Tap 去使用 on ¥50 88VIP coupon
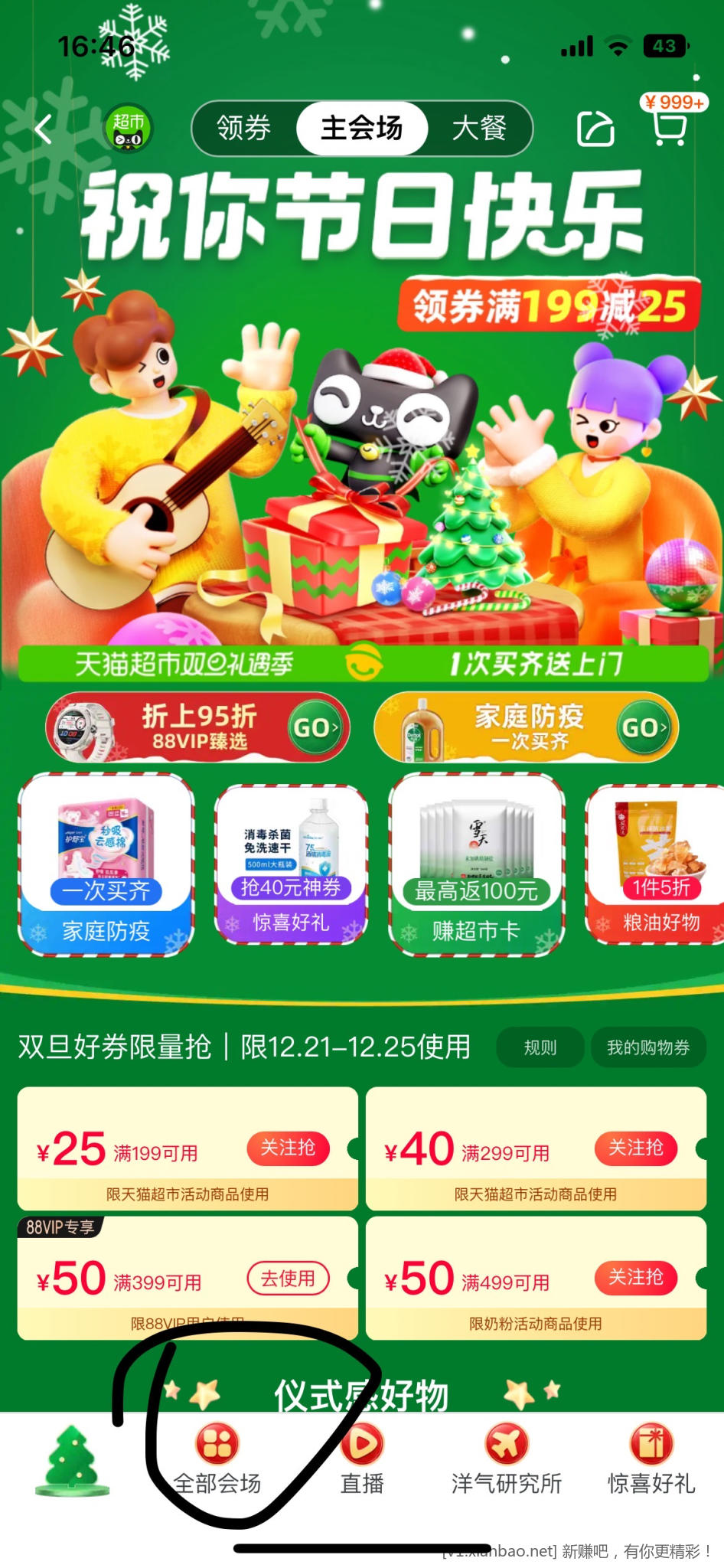 tap(288, 1278)
